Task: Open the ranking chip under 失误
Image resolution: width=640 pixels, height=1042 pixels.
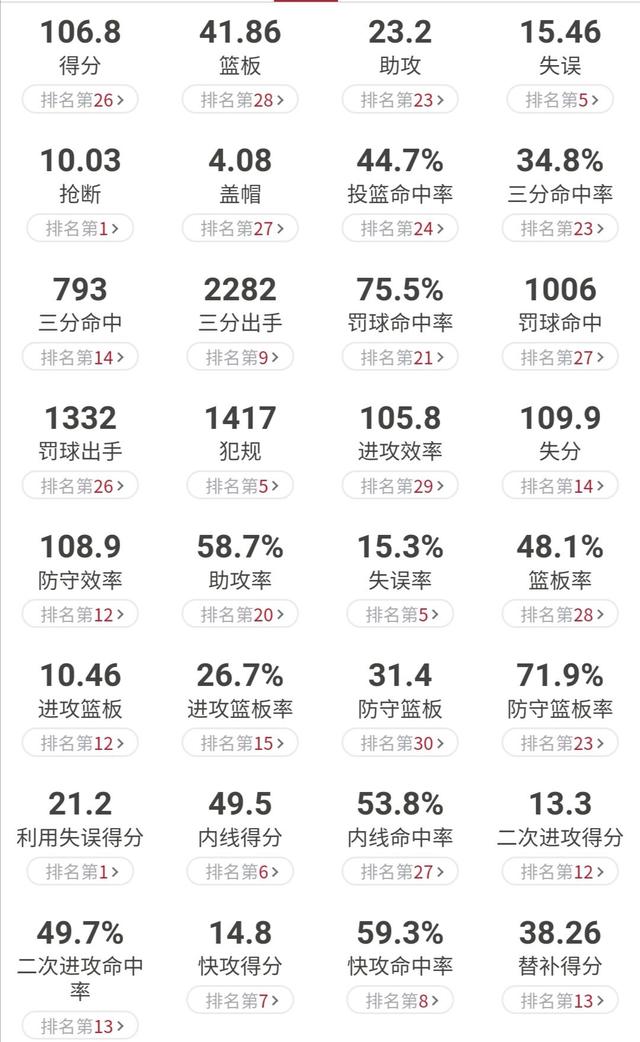Action: pyautogui.click(x=560, y=100)
